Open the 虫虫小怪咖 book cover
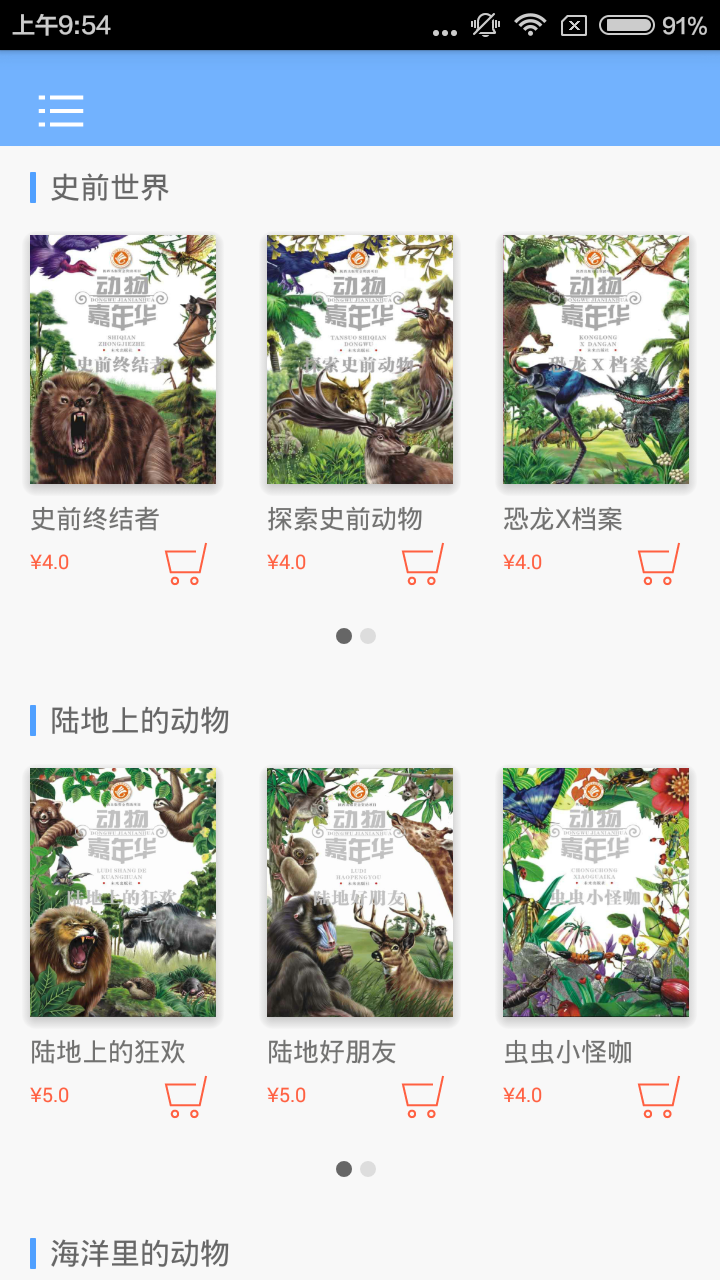This screenshot has height=1280, width=720. (596, 892)
